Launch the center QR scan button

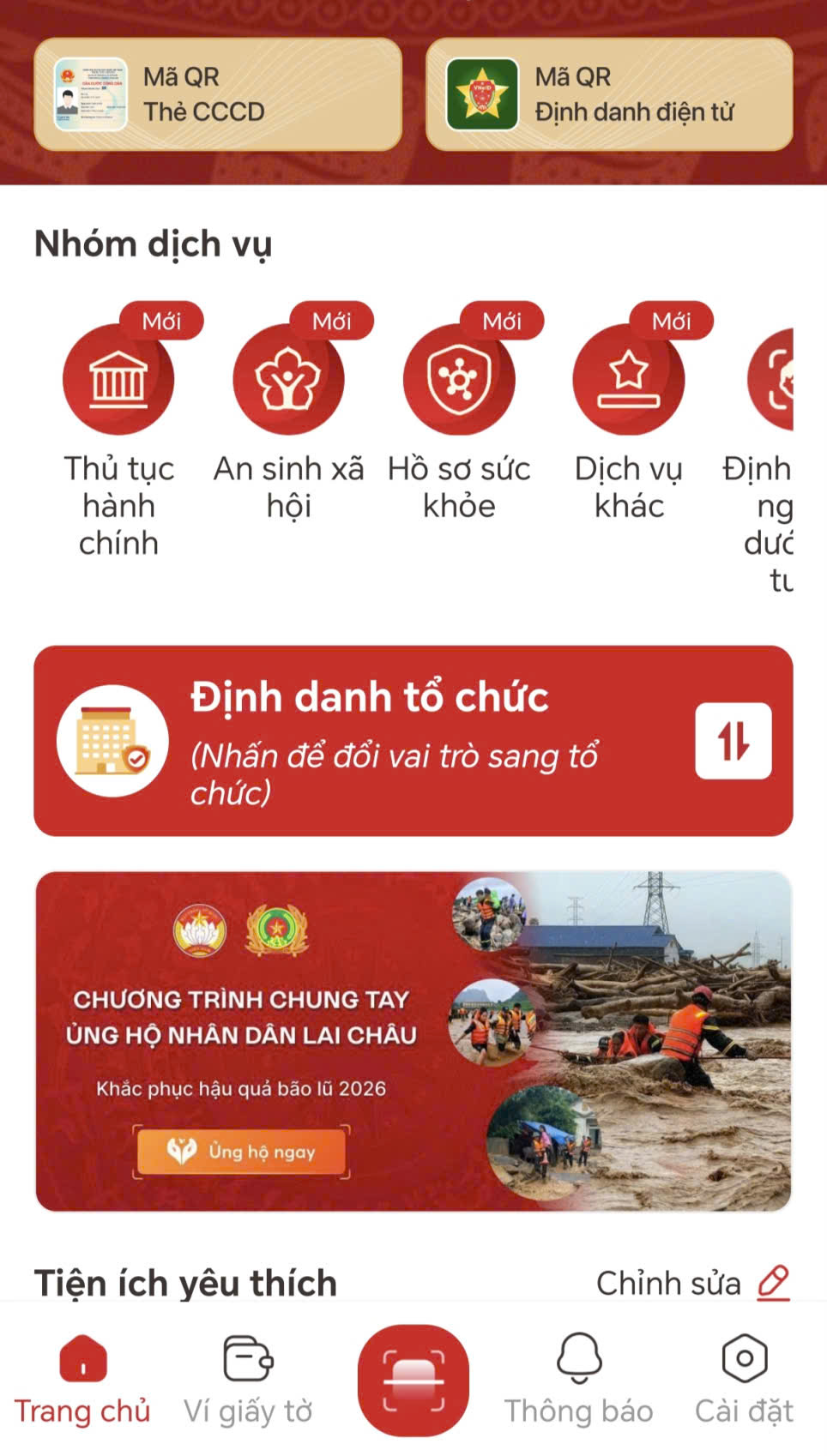(413, 1381)
